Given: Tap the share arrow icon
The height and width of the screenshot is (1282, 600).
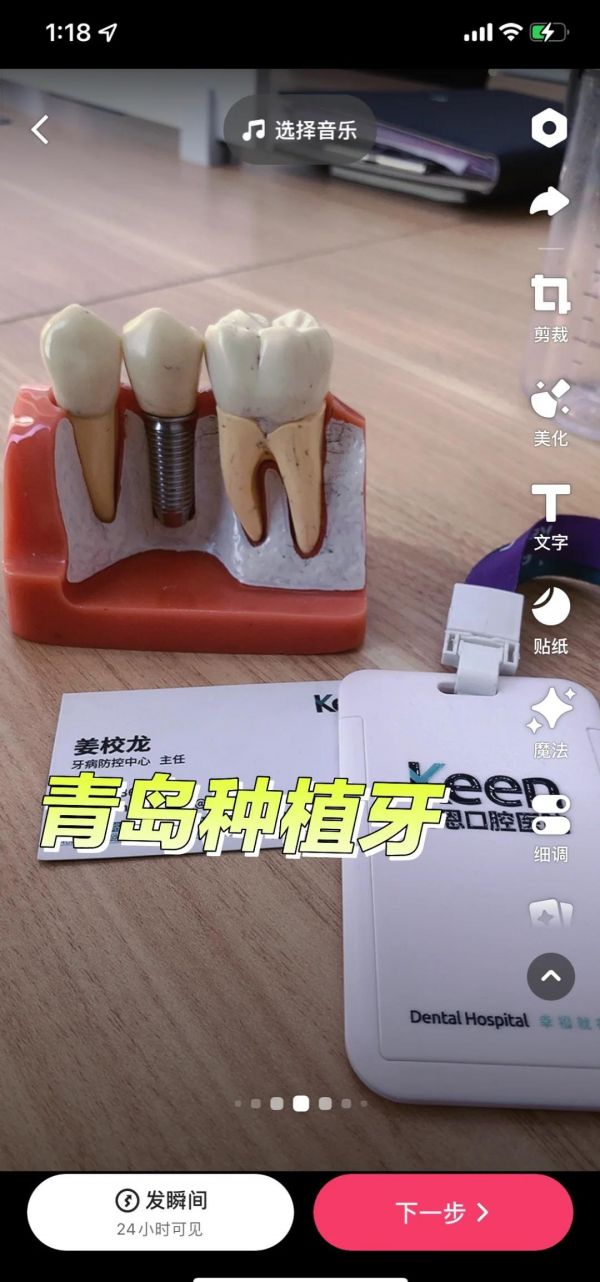Looking at the screenshot, I should pos(550,203).
